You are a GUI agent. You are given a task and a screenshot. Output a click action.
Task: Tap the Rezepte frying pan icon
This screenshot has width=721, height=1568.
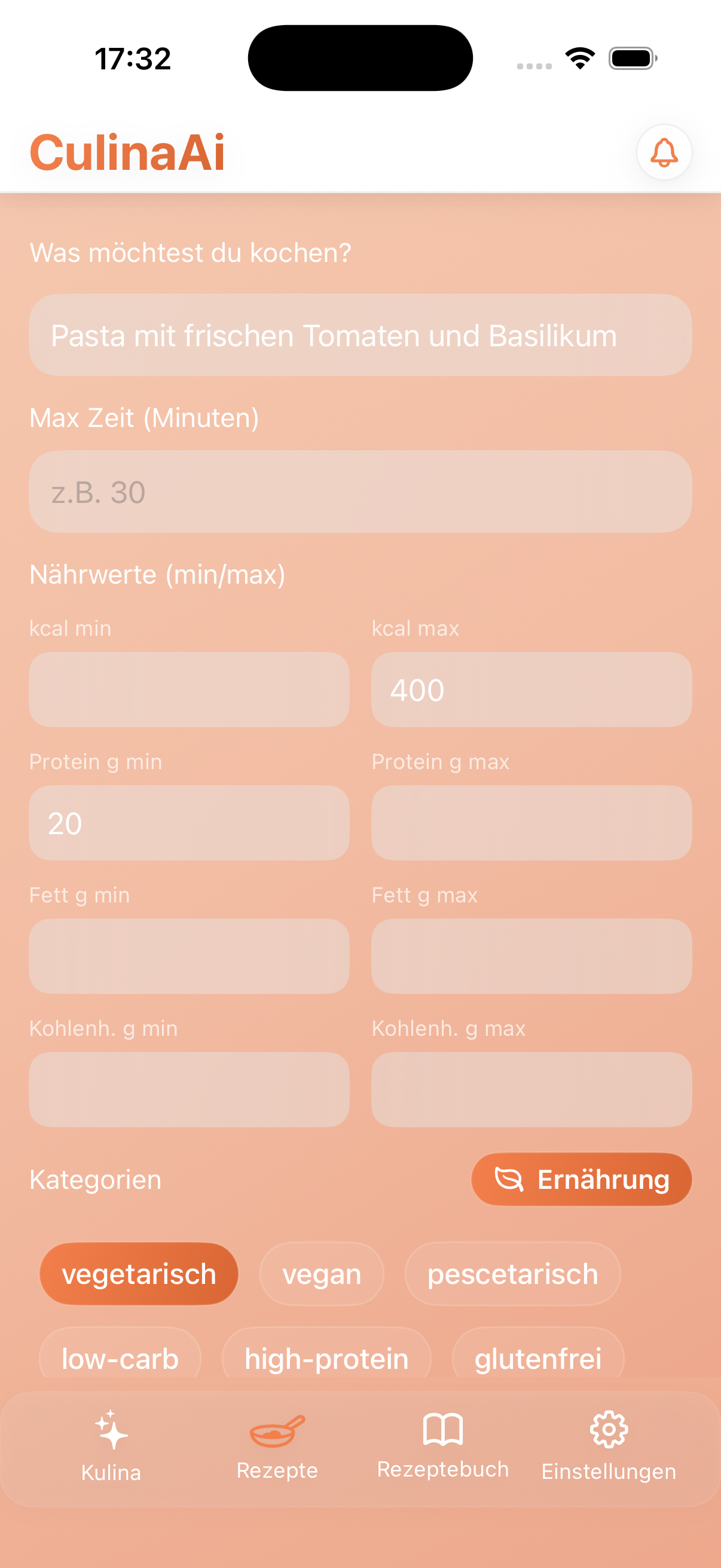pyautogui.click(x=277, y=1432)
